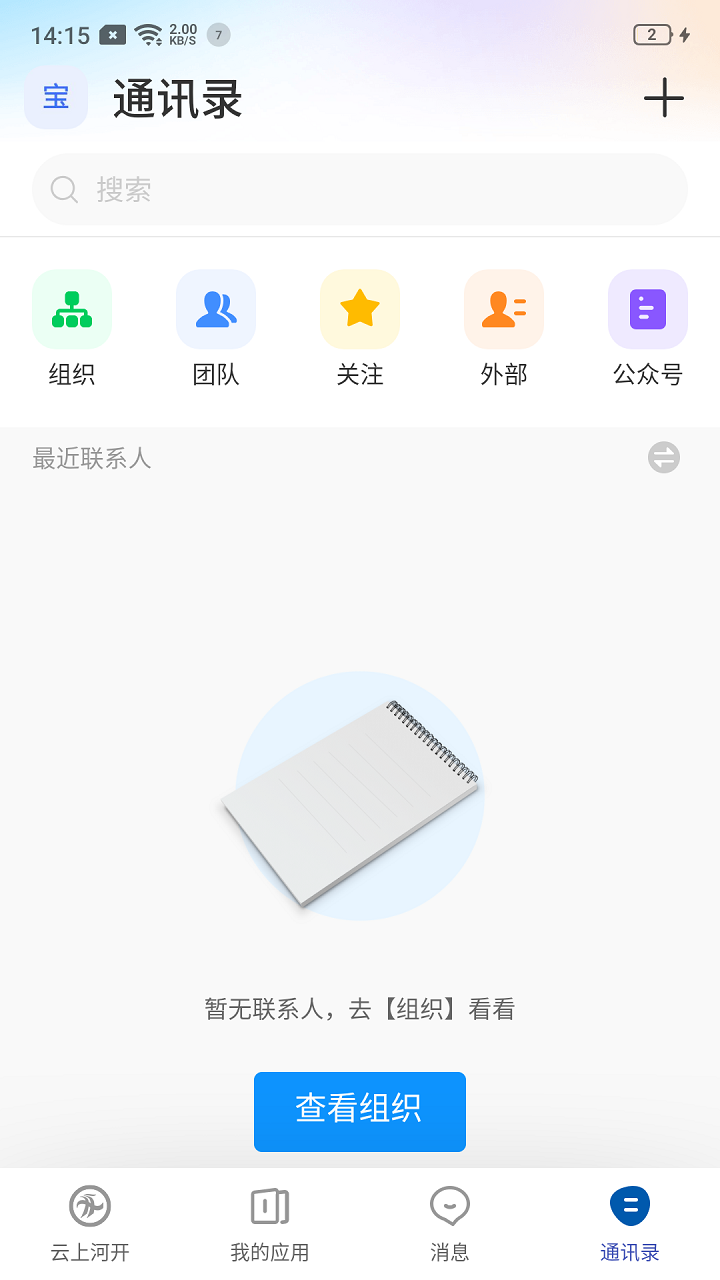Tap the Wi-Fi status icon

[148, 33]
